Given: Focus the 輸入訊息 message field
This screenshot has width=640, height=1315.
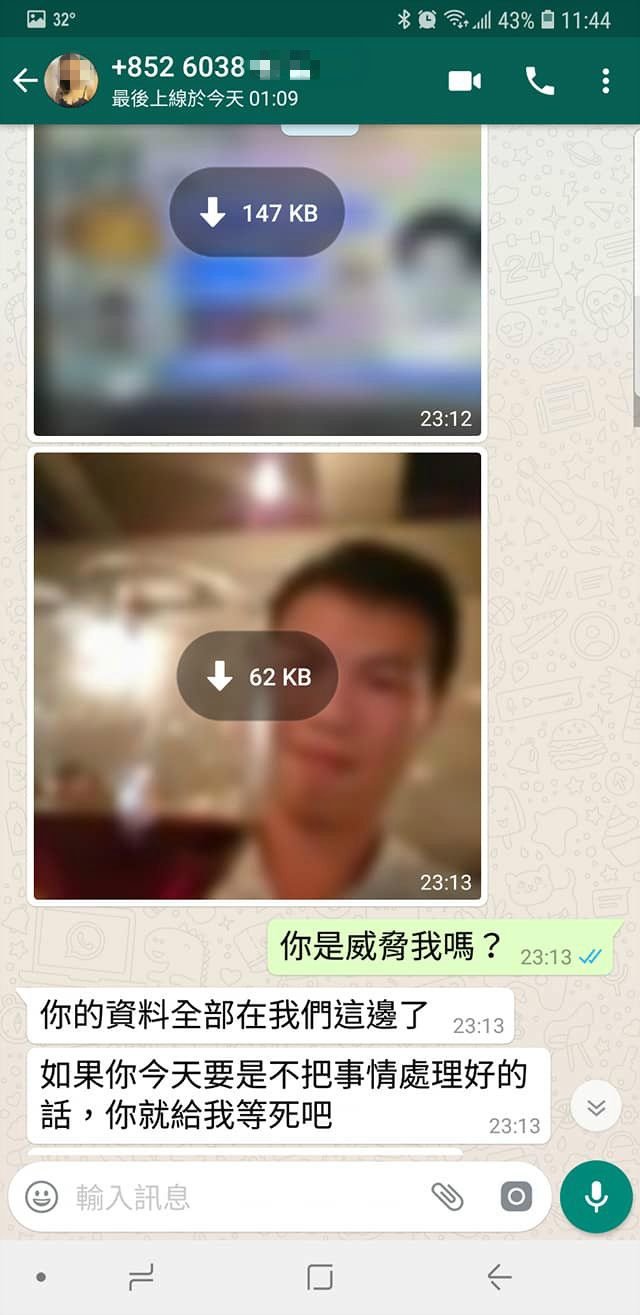Looking at the screenshot, I should pos(240,1196).
